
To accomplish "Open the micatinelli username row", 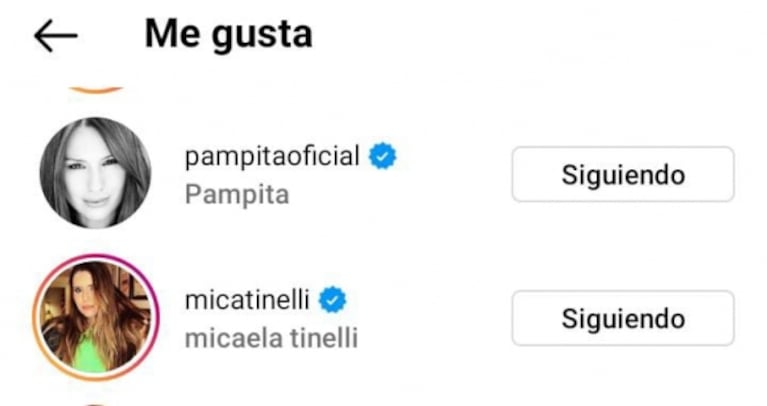I will click(x=248, y=299).
